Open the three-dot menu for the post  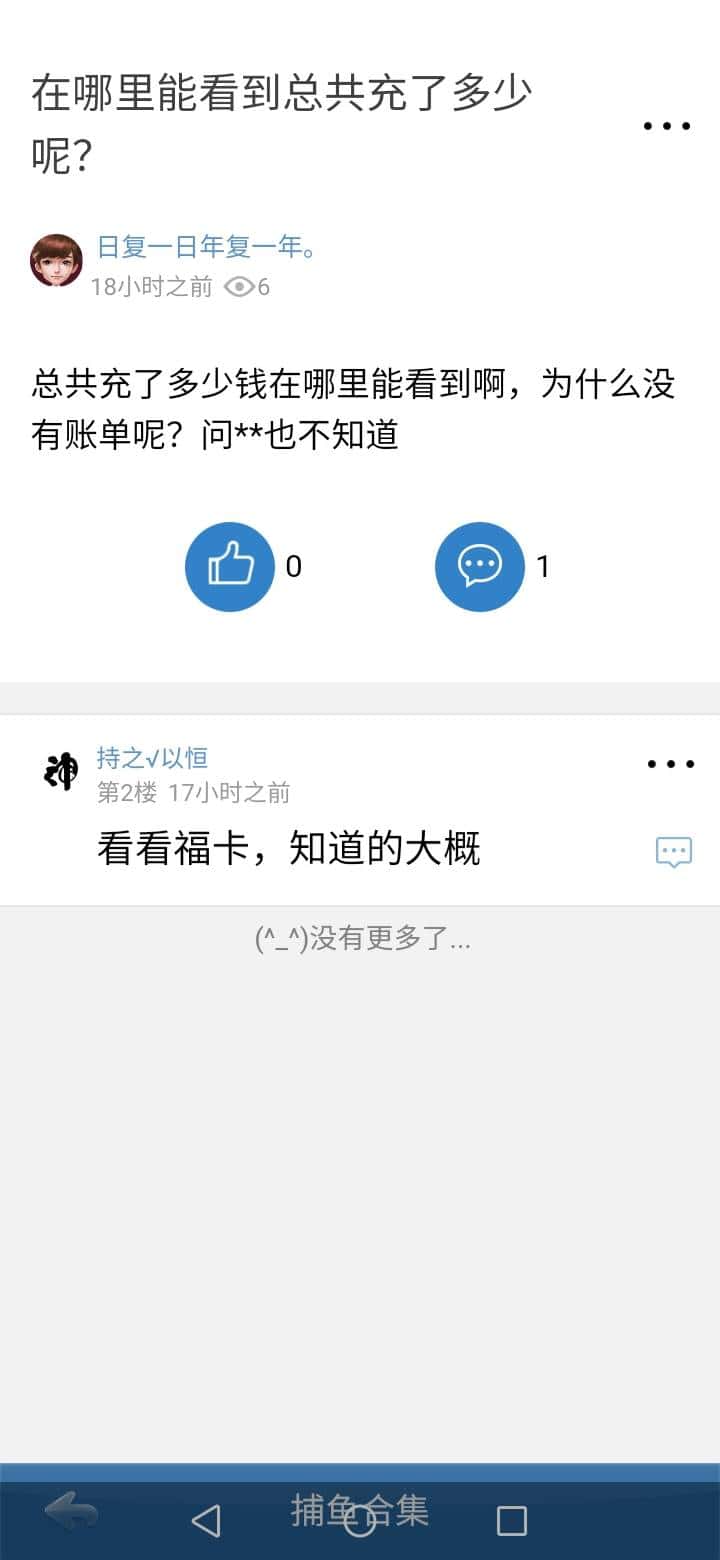pyautogui.click(x=667, y=125)
